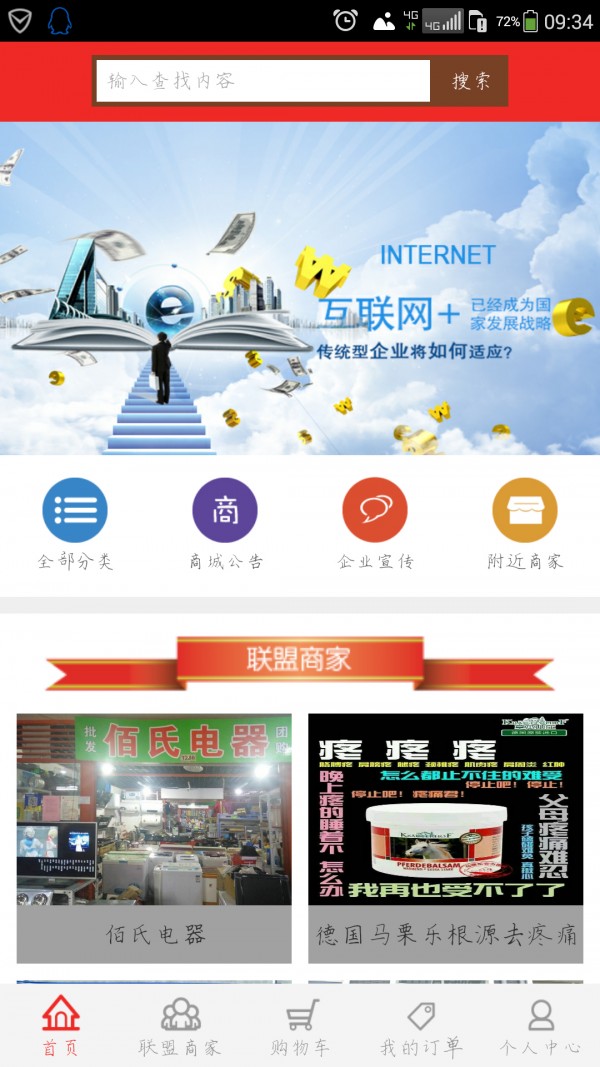Switch to the 联盟商家 tab
Screen dimensions: 600x1067
(x=180, y=1027)
